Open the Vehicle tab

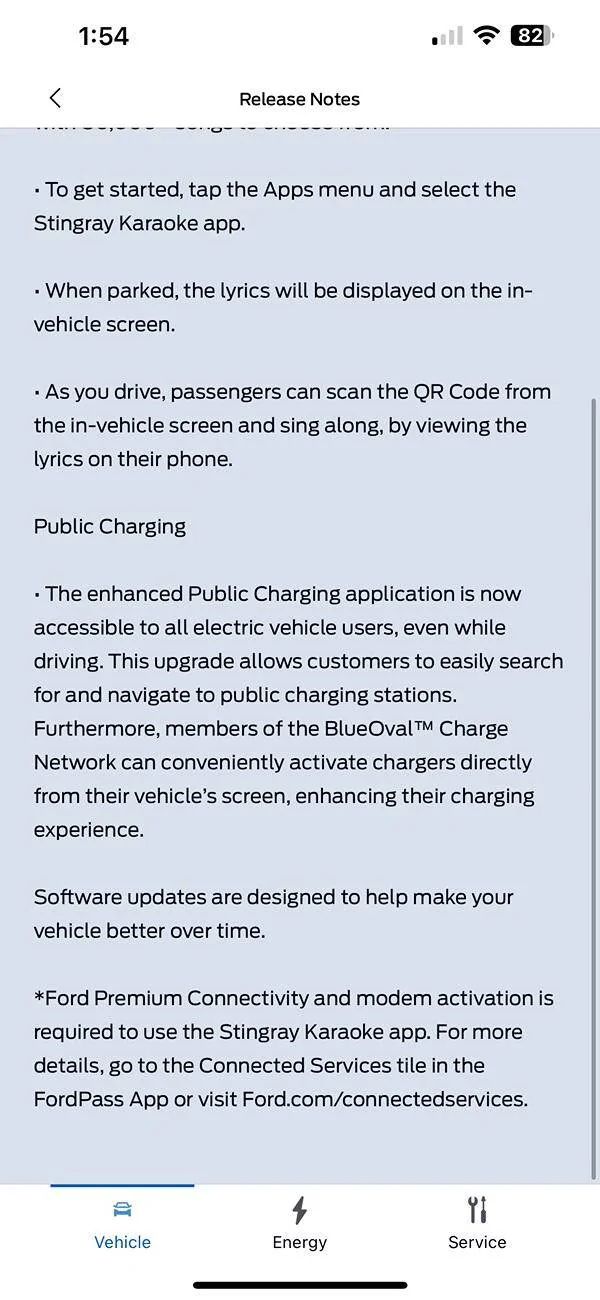click(122, 1224)
